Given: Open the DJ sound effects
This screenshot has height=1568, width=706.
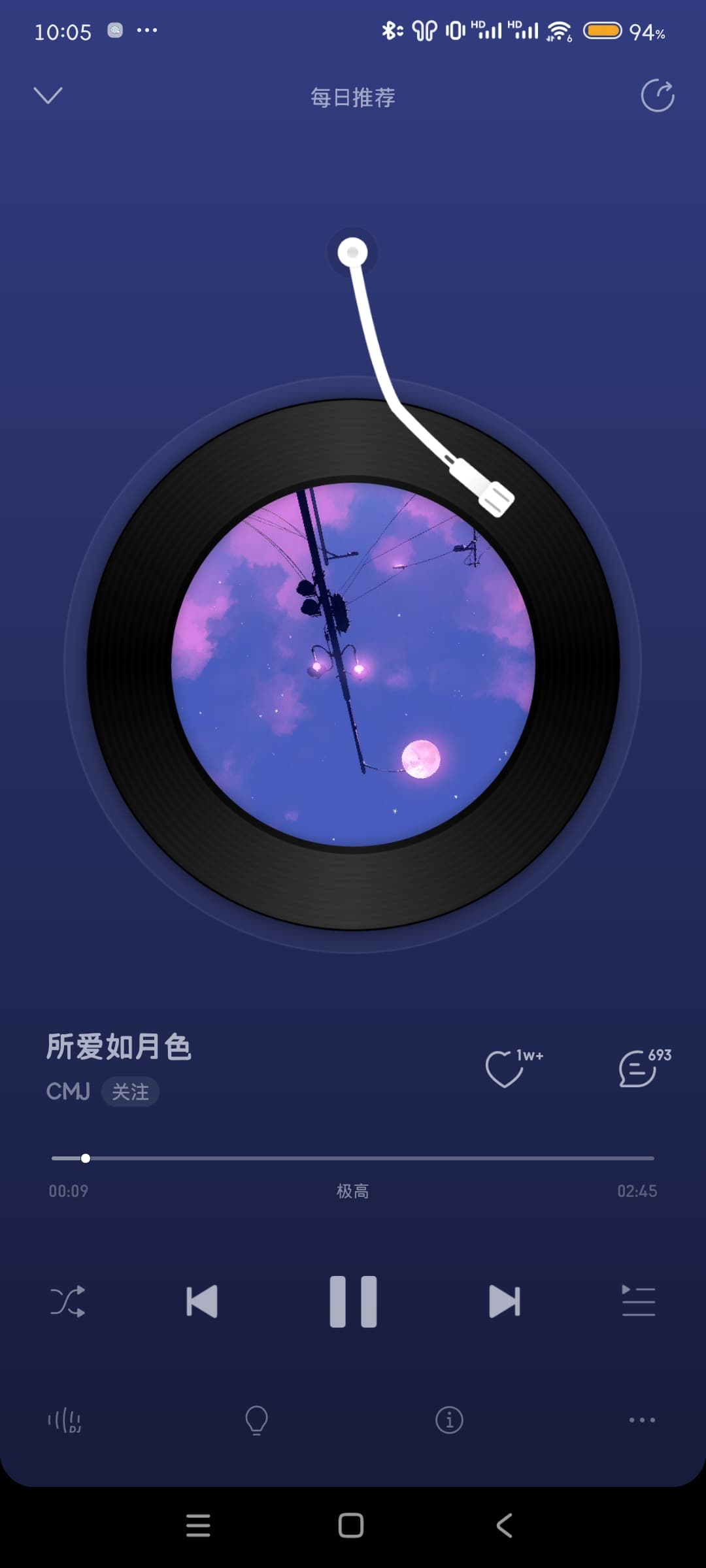Looking at the screenshot, I should pyautogui.click(x=64, y=1420).
